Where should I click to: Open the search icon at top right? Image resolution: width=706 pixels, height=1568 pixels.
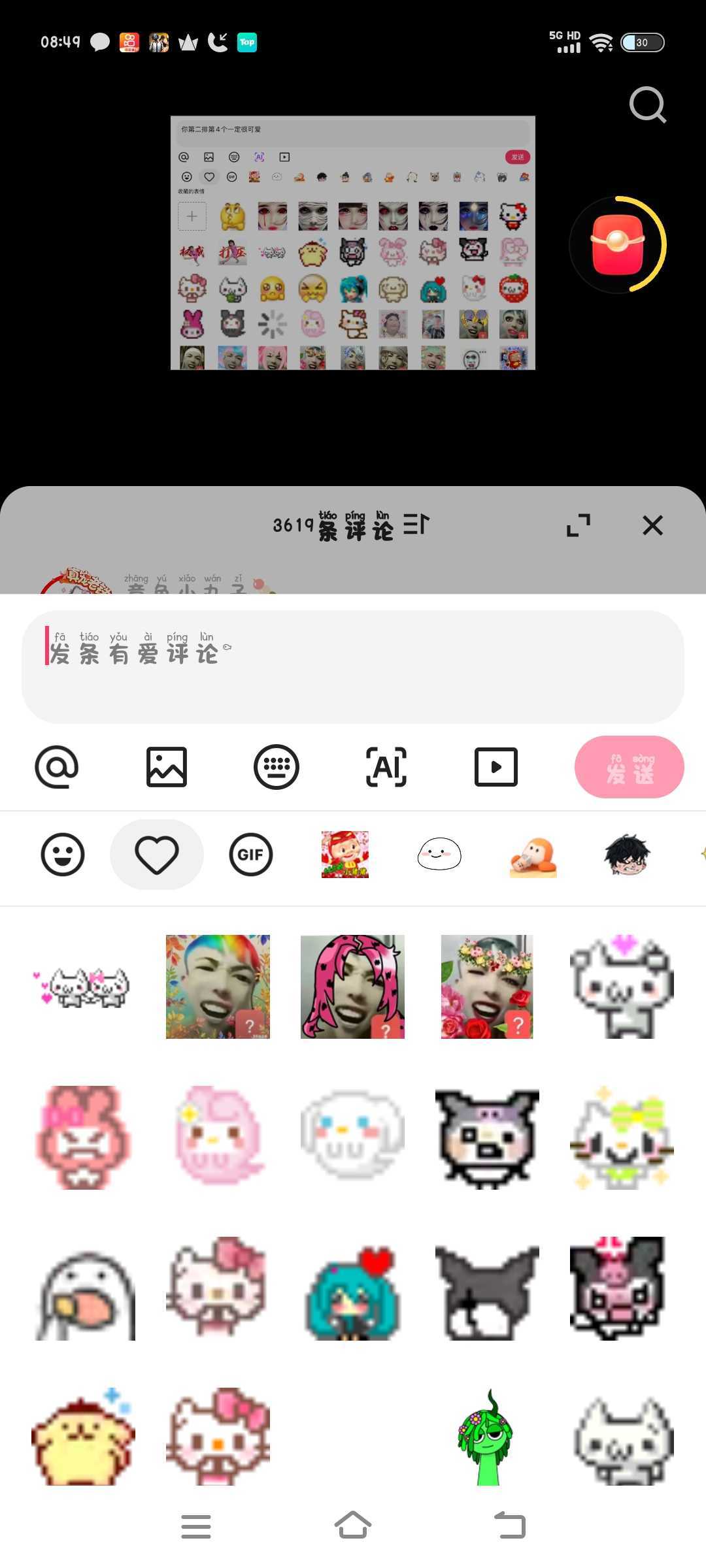click(647, 105)
